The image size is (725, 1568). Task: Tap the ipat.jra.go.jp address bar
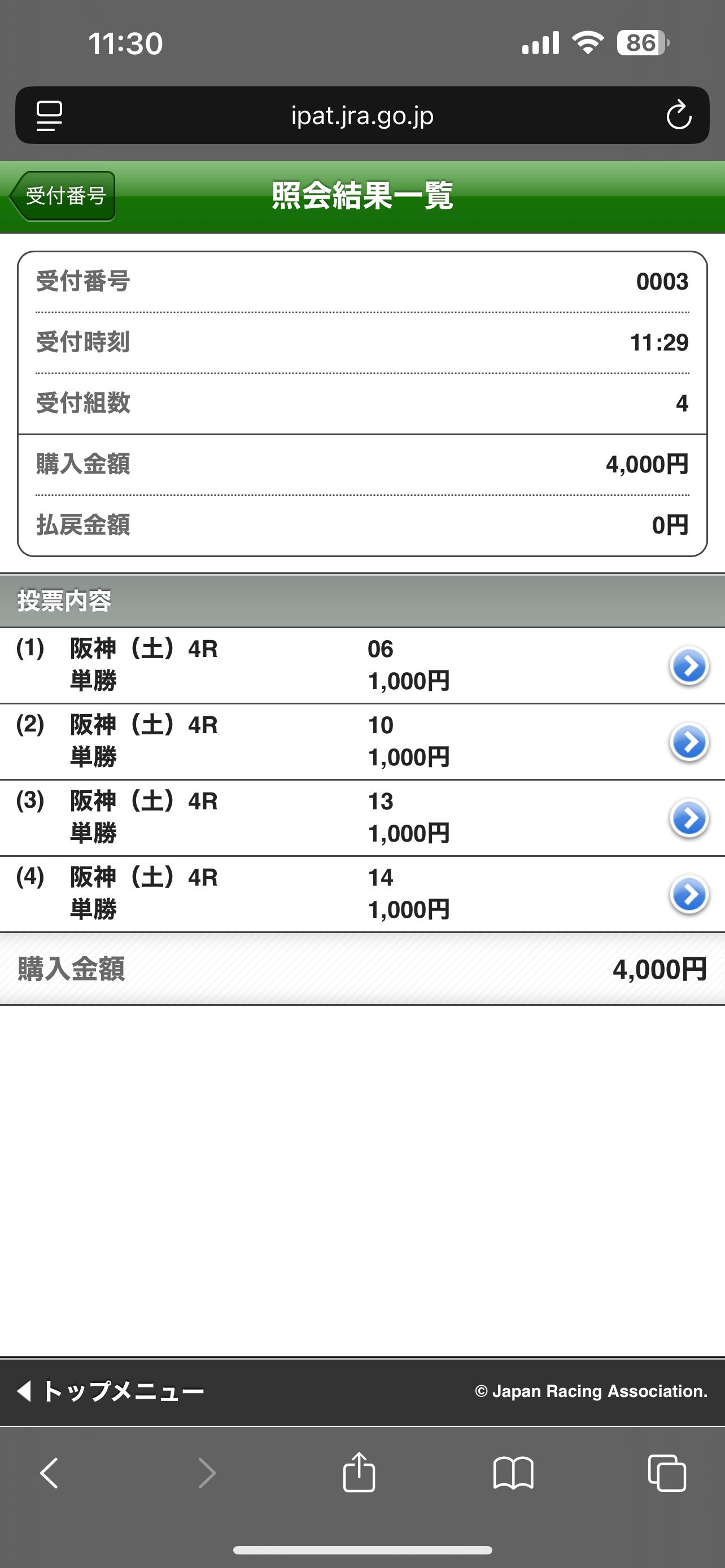pyautogui.click(x=362, y=116)
